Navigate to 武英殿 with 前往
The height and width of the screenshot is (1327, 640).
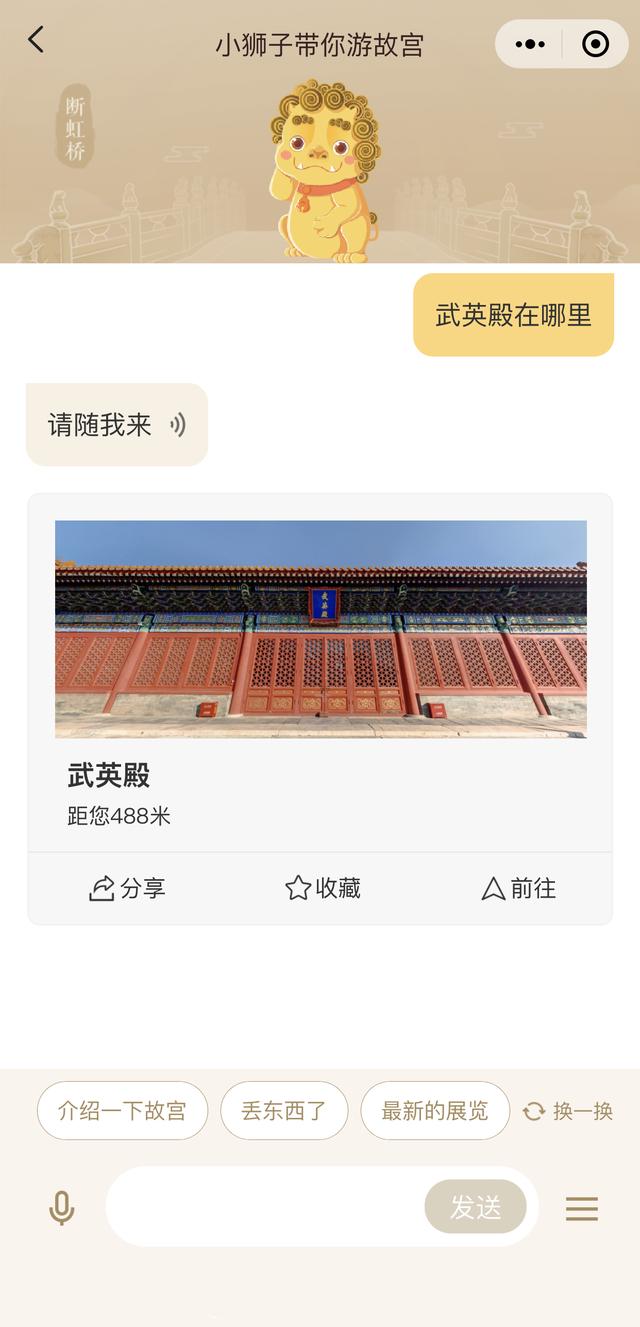518,888
